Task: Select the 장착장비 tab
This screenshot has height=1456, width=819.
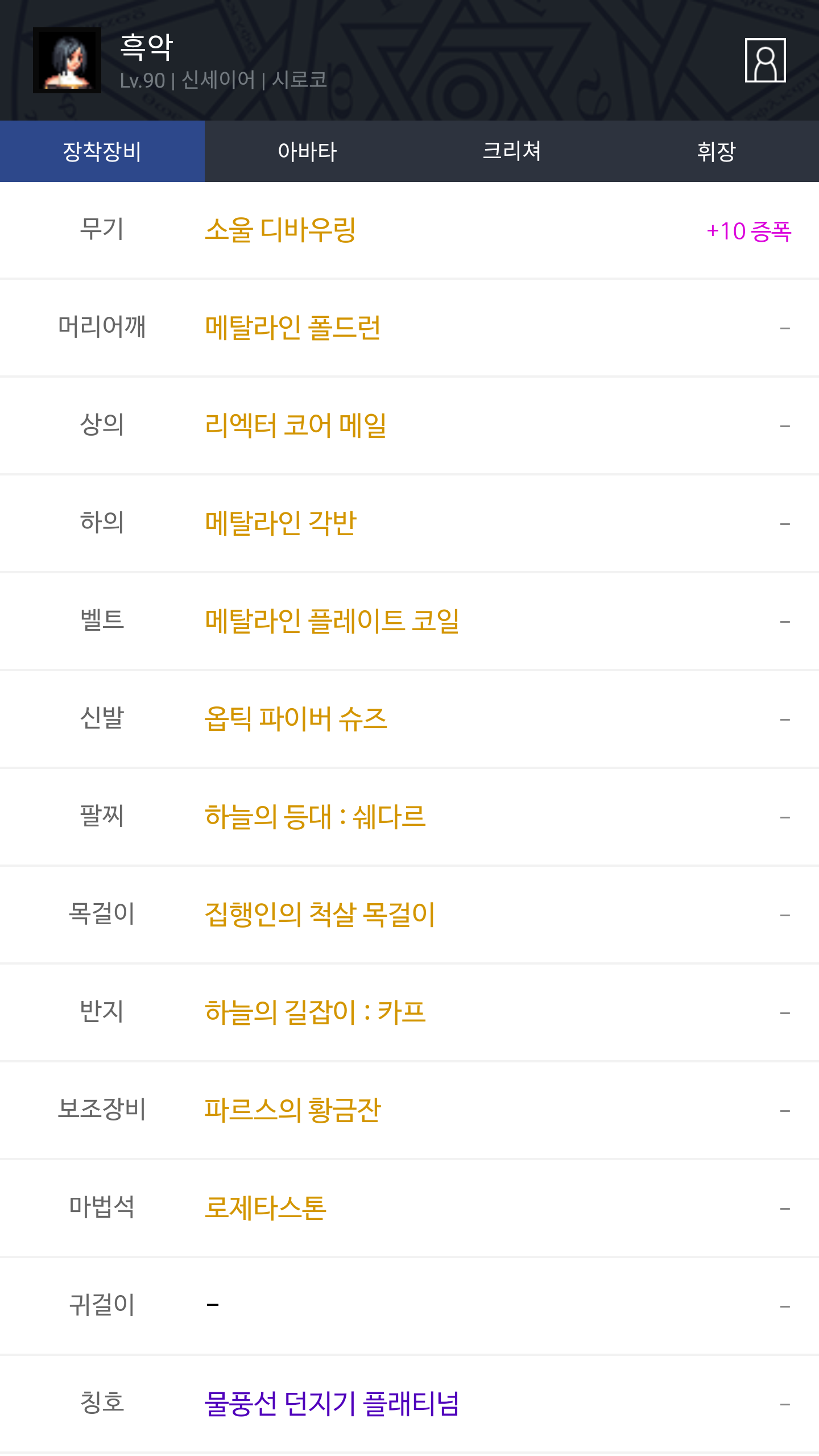Action: tap(102, 151)
